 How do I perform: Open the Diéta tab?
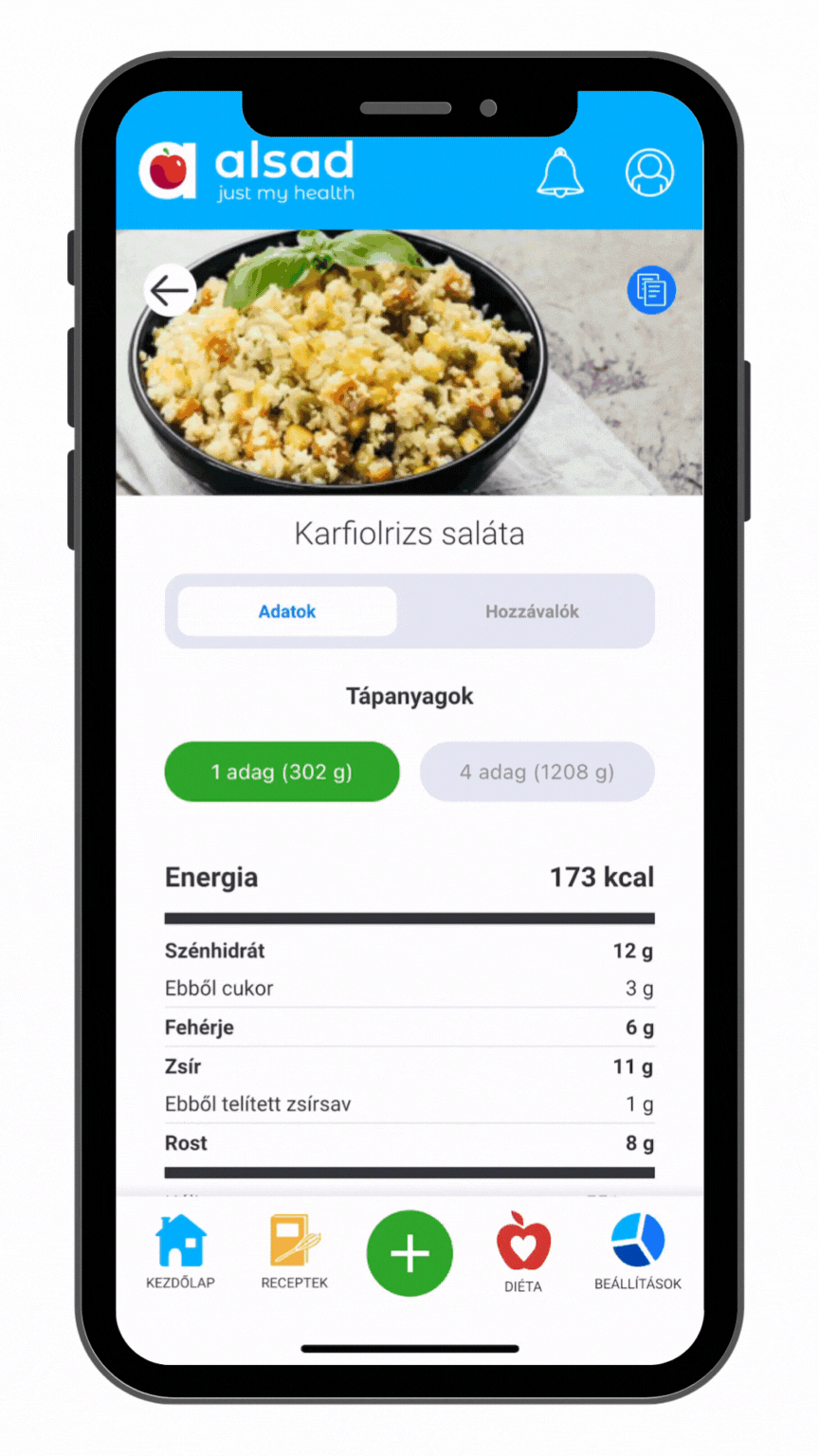pyautogui.click(x=523, y=1252)
